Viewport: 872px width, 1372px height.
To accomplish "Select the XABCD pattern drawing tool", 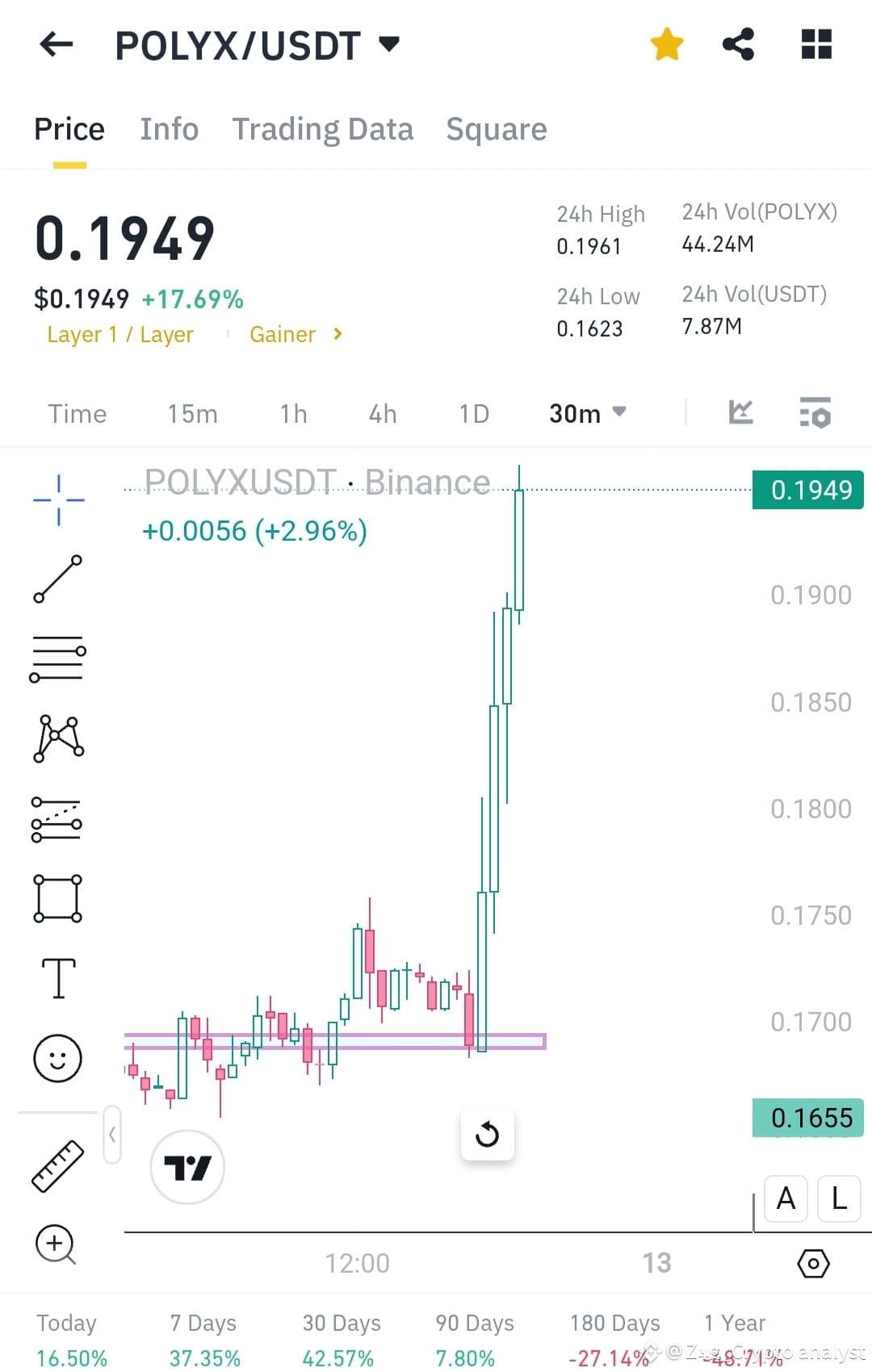I will pyautogui.click(x=57, y=738).
